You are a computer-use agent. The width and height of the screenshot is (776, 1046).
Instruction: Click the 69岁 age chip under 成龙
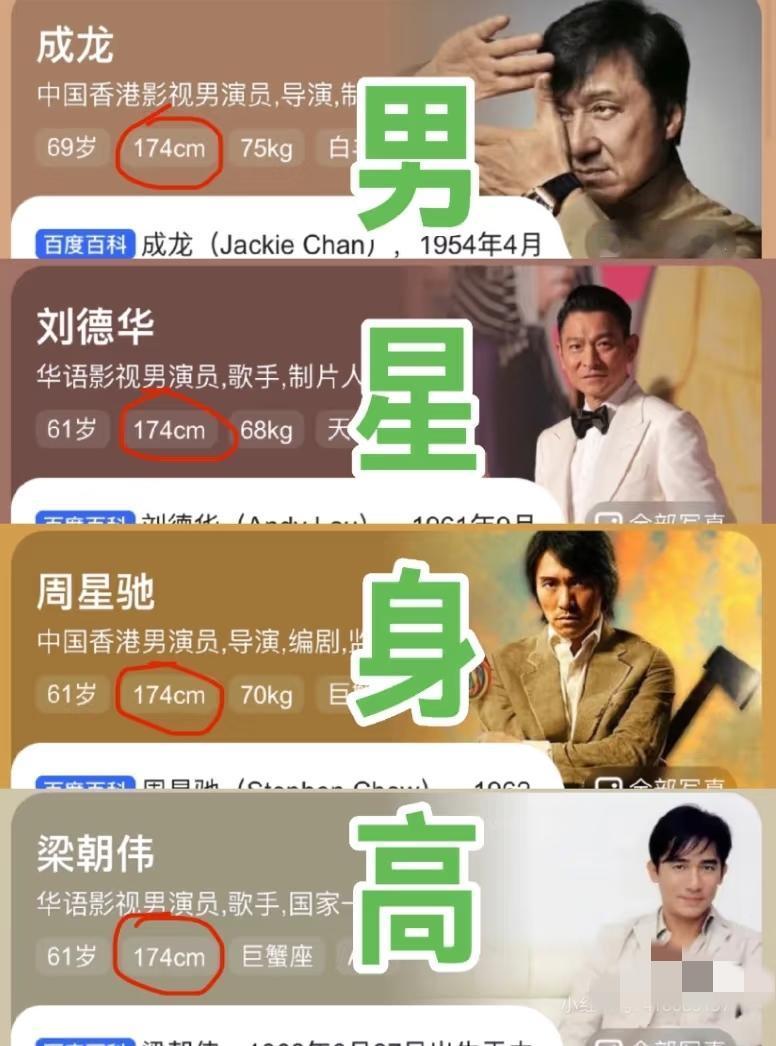click(70, 148)
